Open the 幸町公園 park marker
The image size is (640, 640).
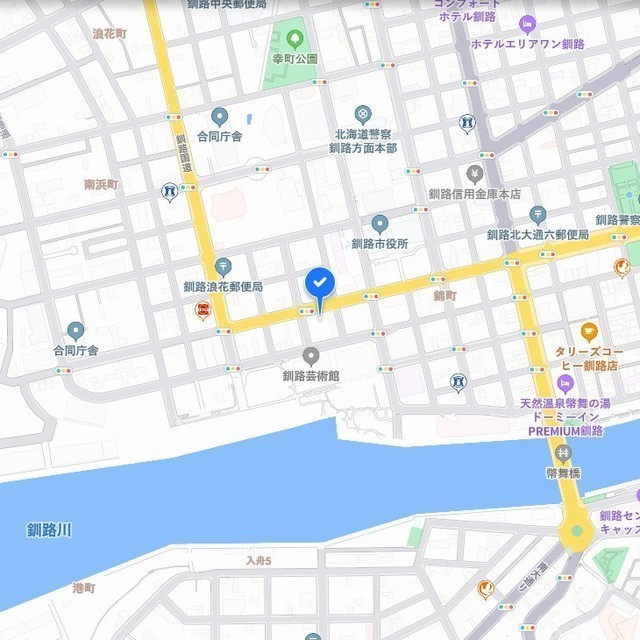295,39
